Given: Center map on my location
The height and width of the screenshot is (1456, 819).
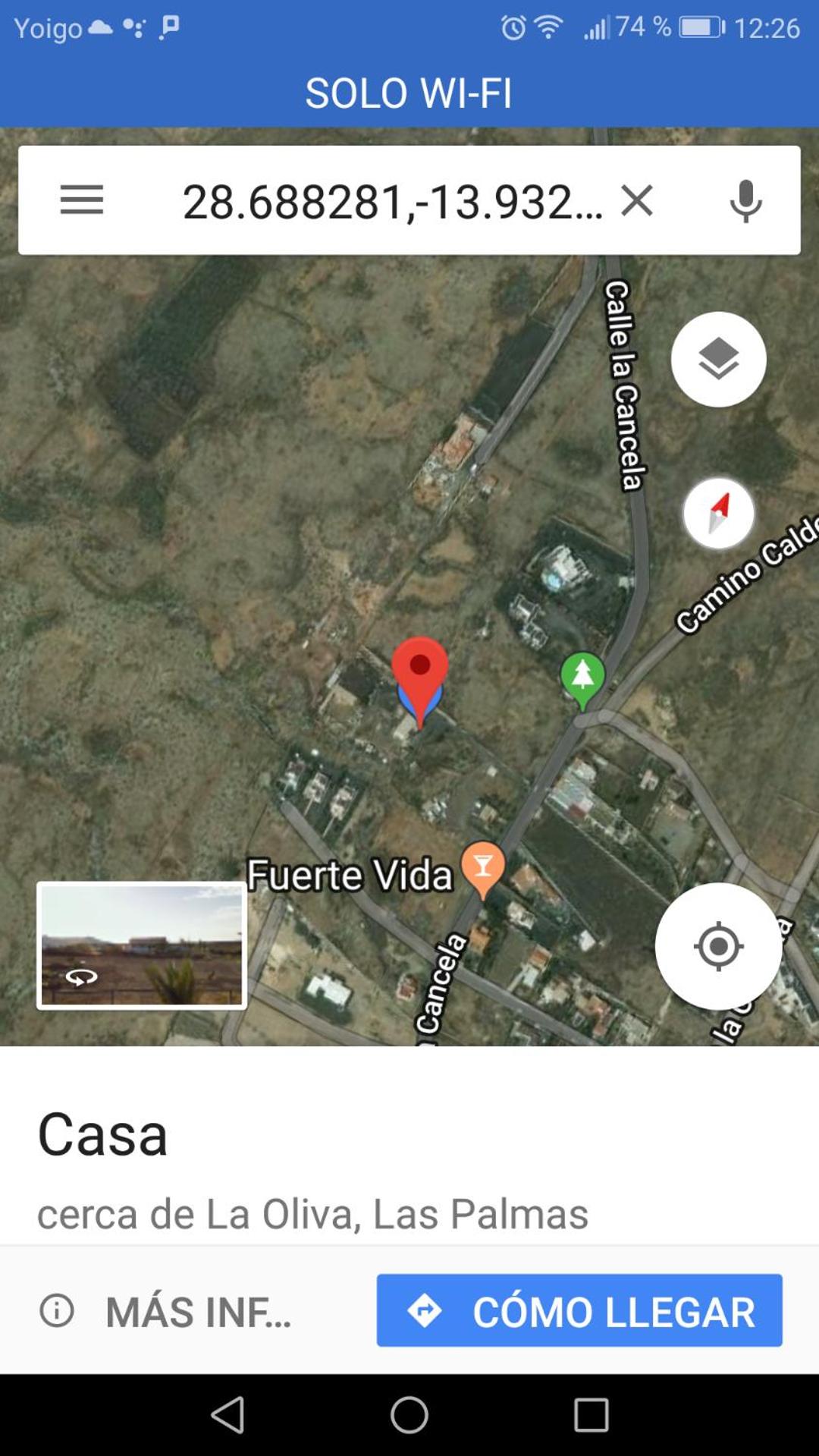Looking at the screenshot, I should 717,945.
